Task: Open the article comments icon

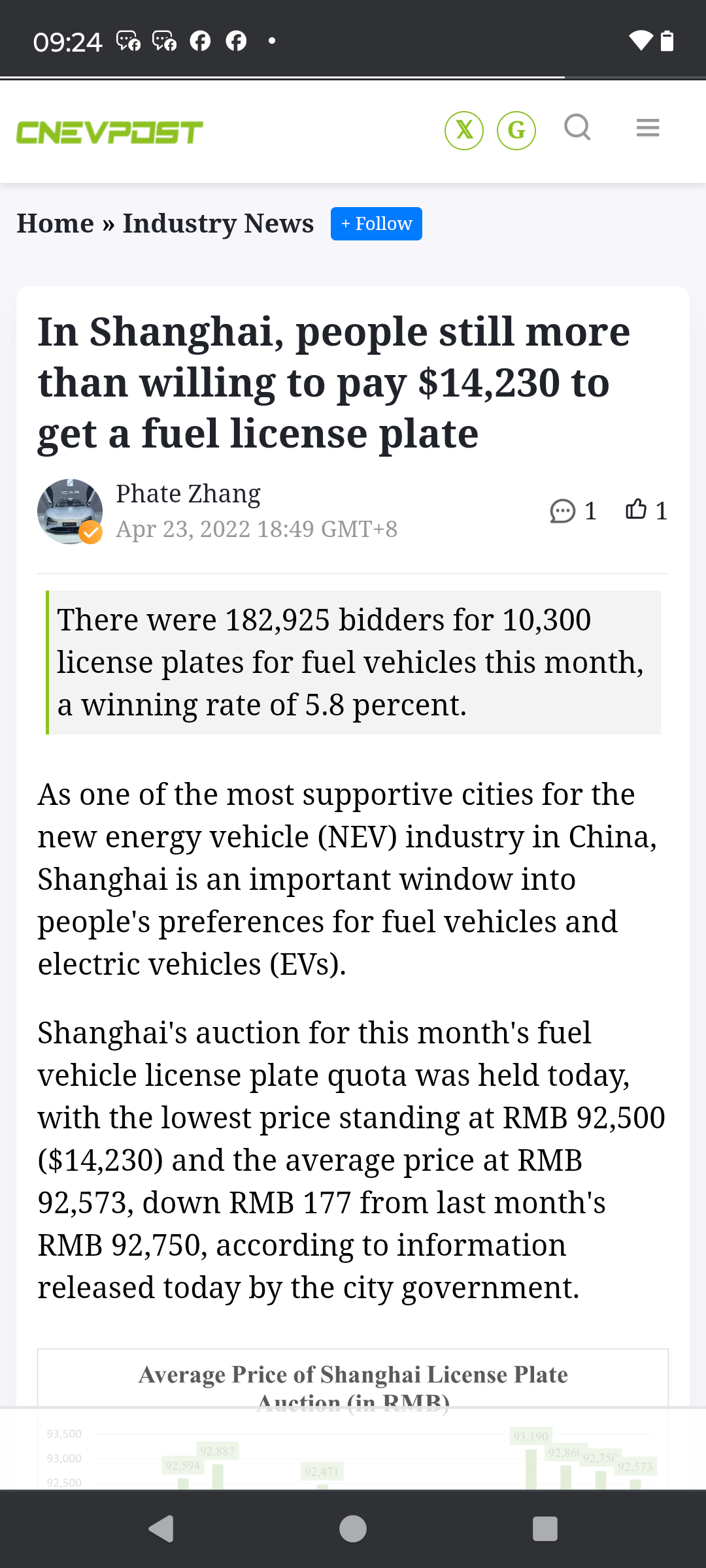Action: click(563, 511)
